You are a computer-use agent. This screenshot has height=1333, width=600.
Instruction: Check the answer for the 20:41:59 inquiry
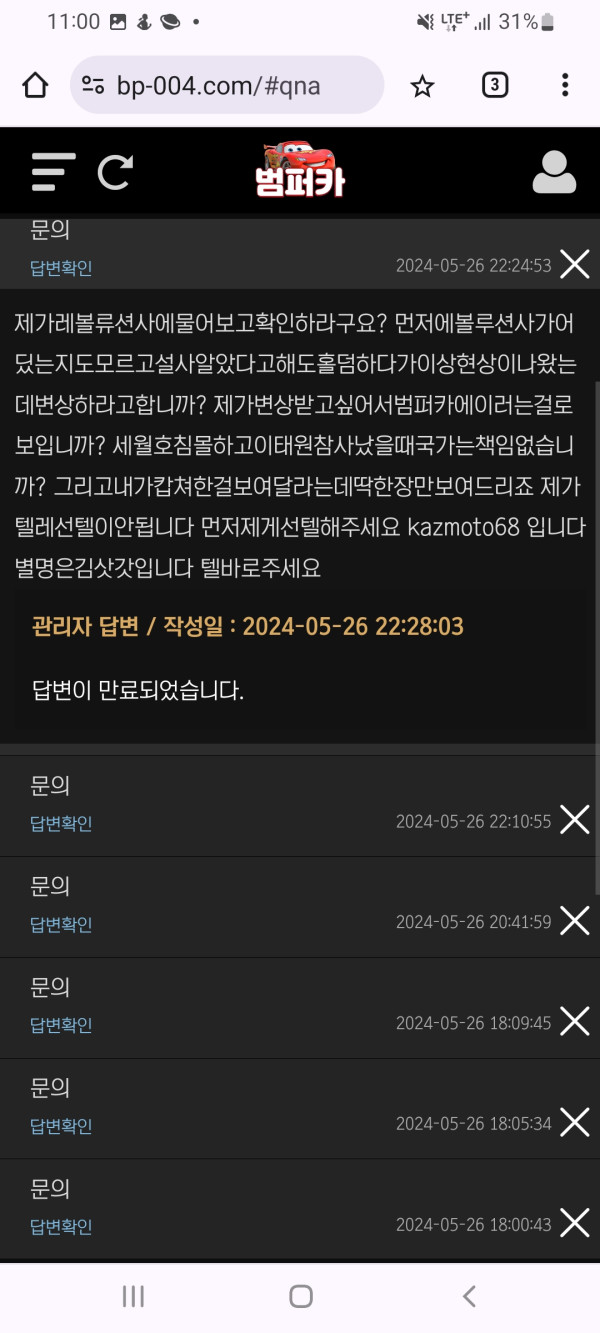tap(61, 925)
